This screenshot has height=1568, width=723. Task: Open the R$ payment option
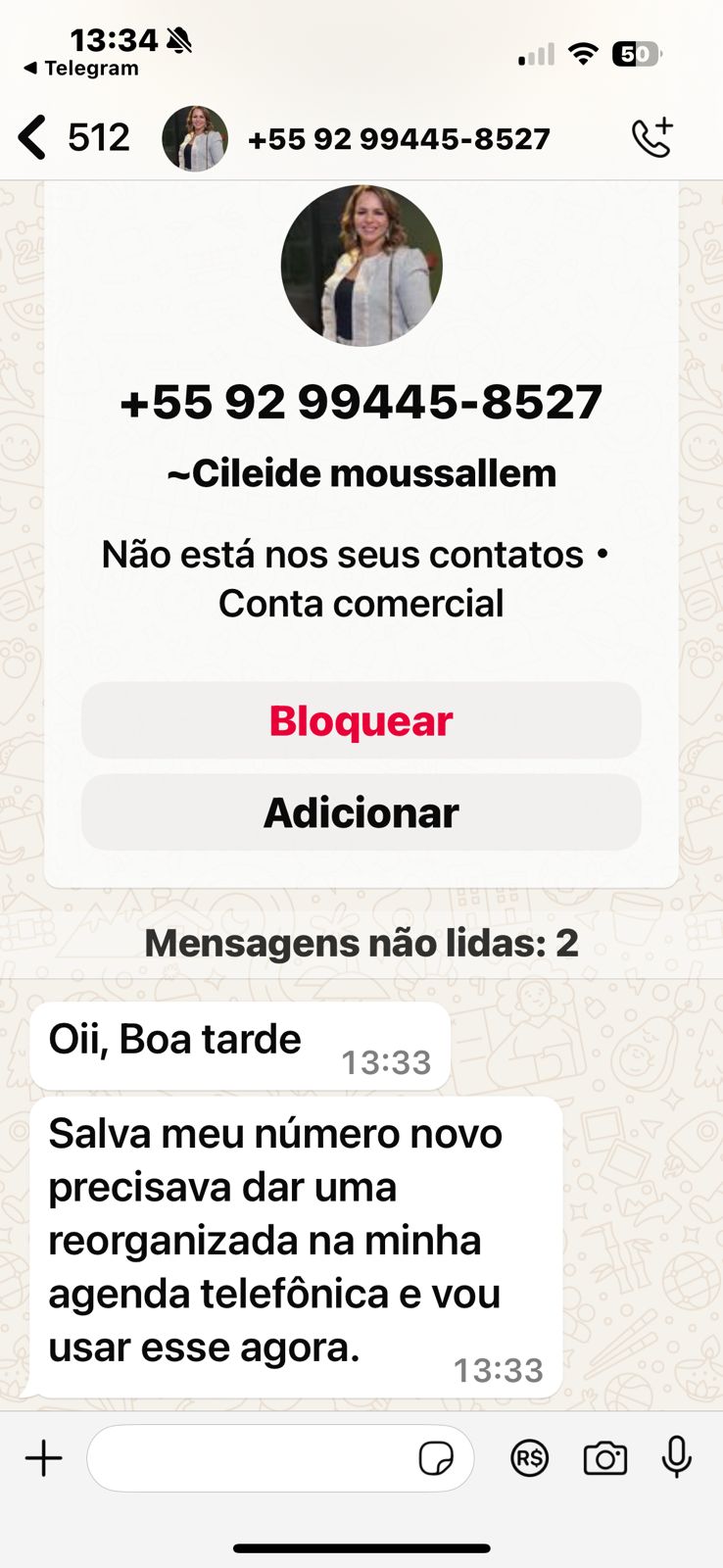coord(529,1458)
